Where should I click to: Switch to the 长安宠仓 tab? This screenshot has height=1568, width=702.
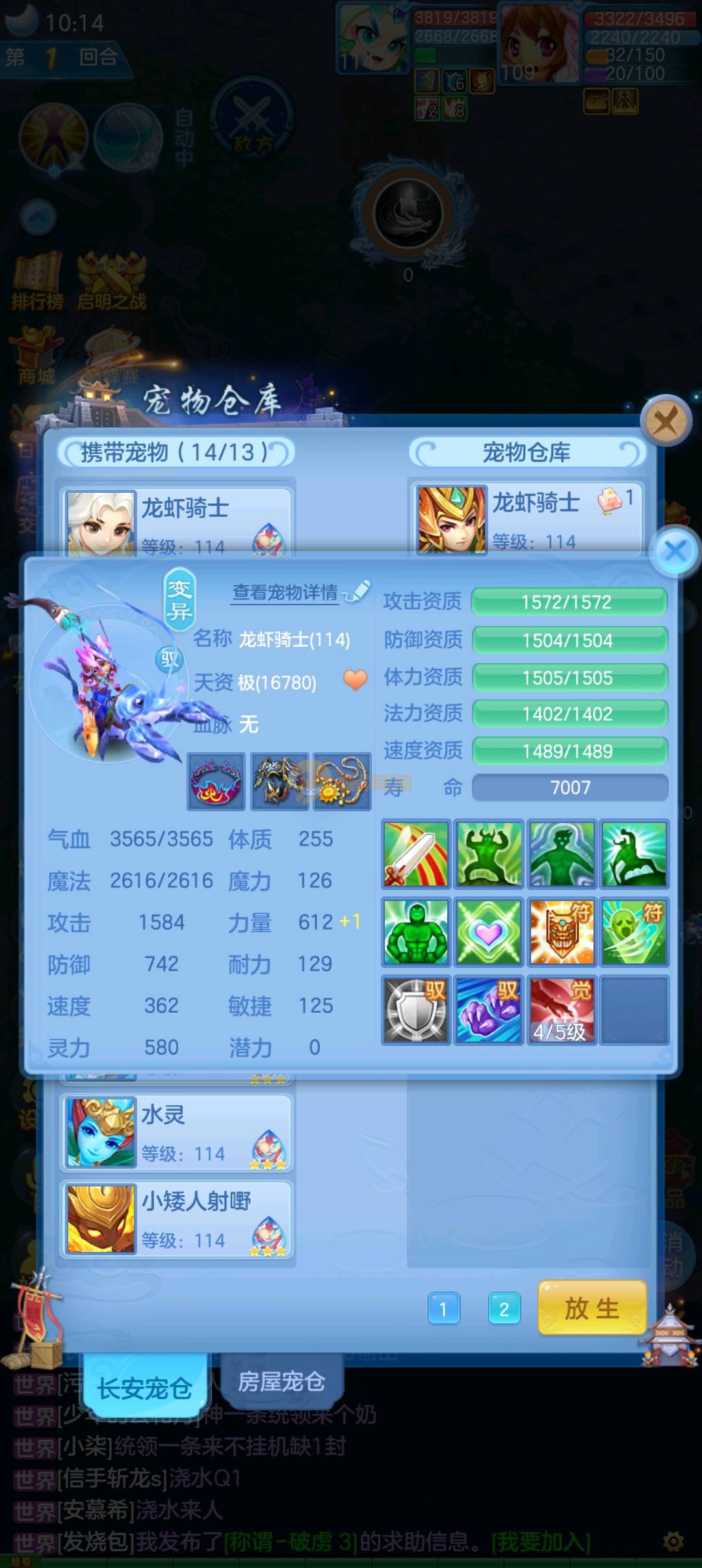(x=144, y=1389)
